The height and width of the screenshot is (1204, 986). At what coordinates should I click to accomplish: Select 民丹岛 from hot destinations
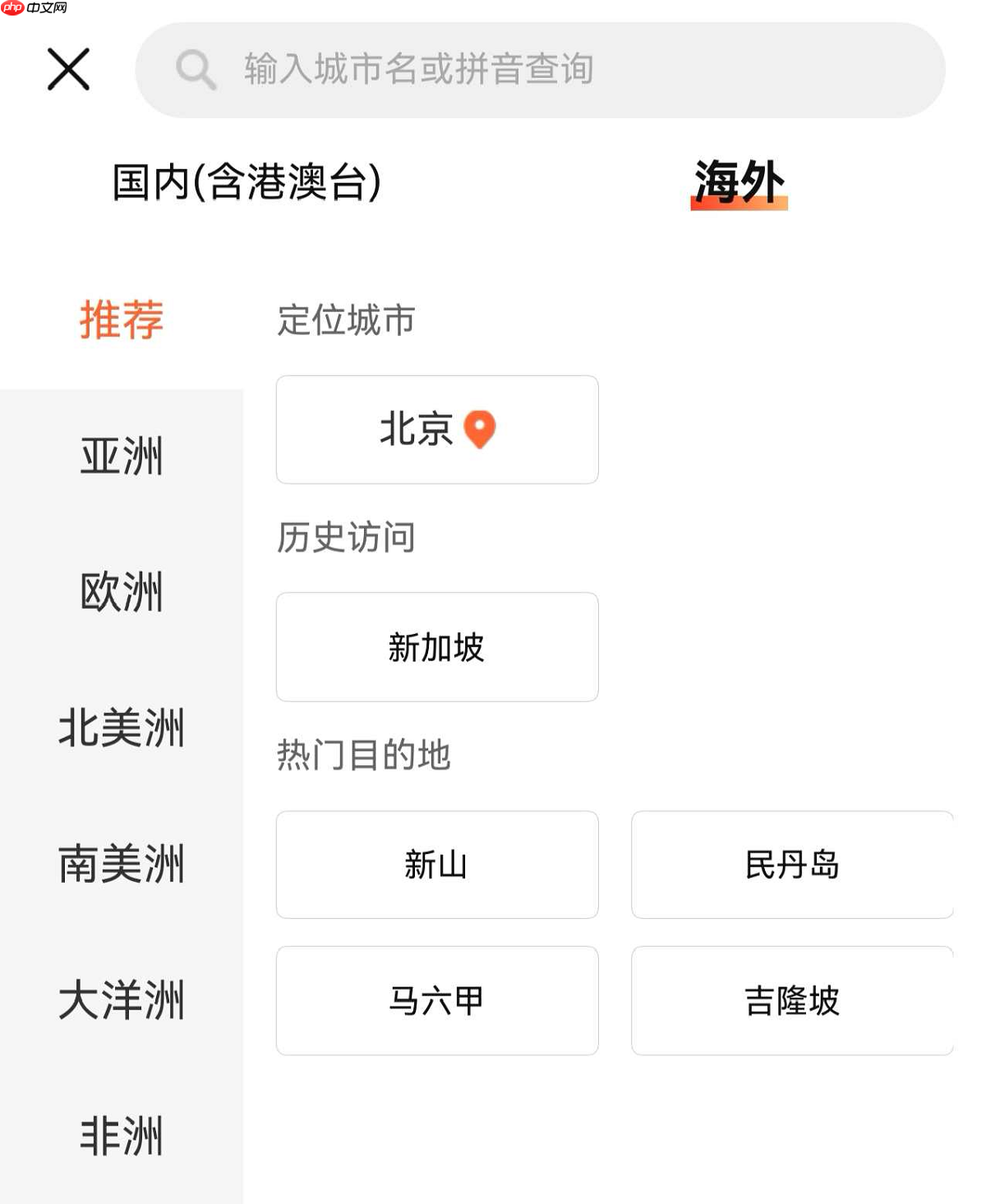click(792, 865)
